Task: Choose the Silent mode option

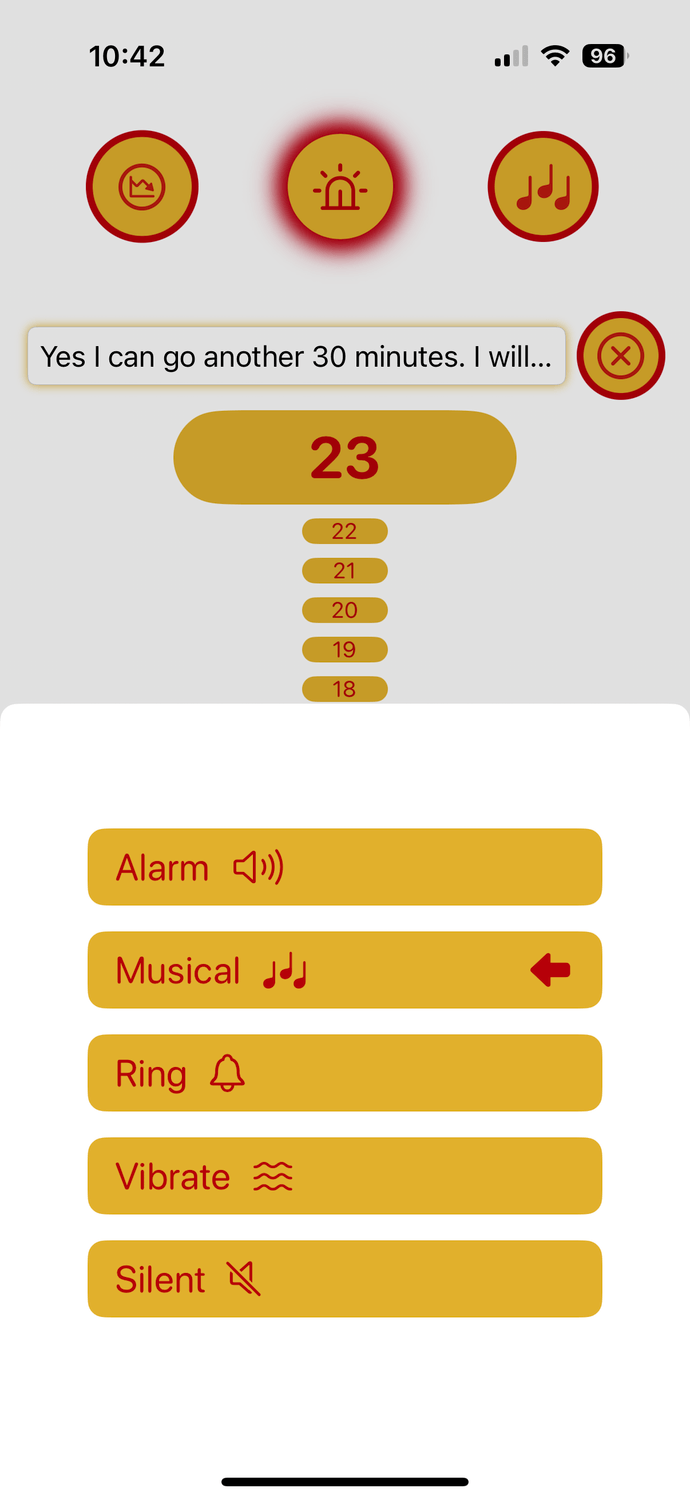Action: pyautogui.click(x=345, y=1279)
